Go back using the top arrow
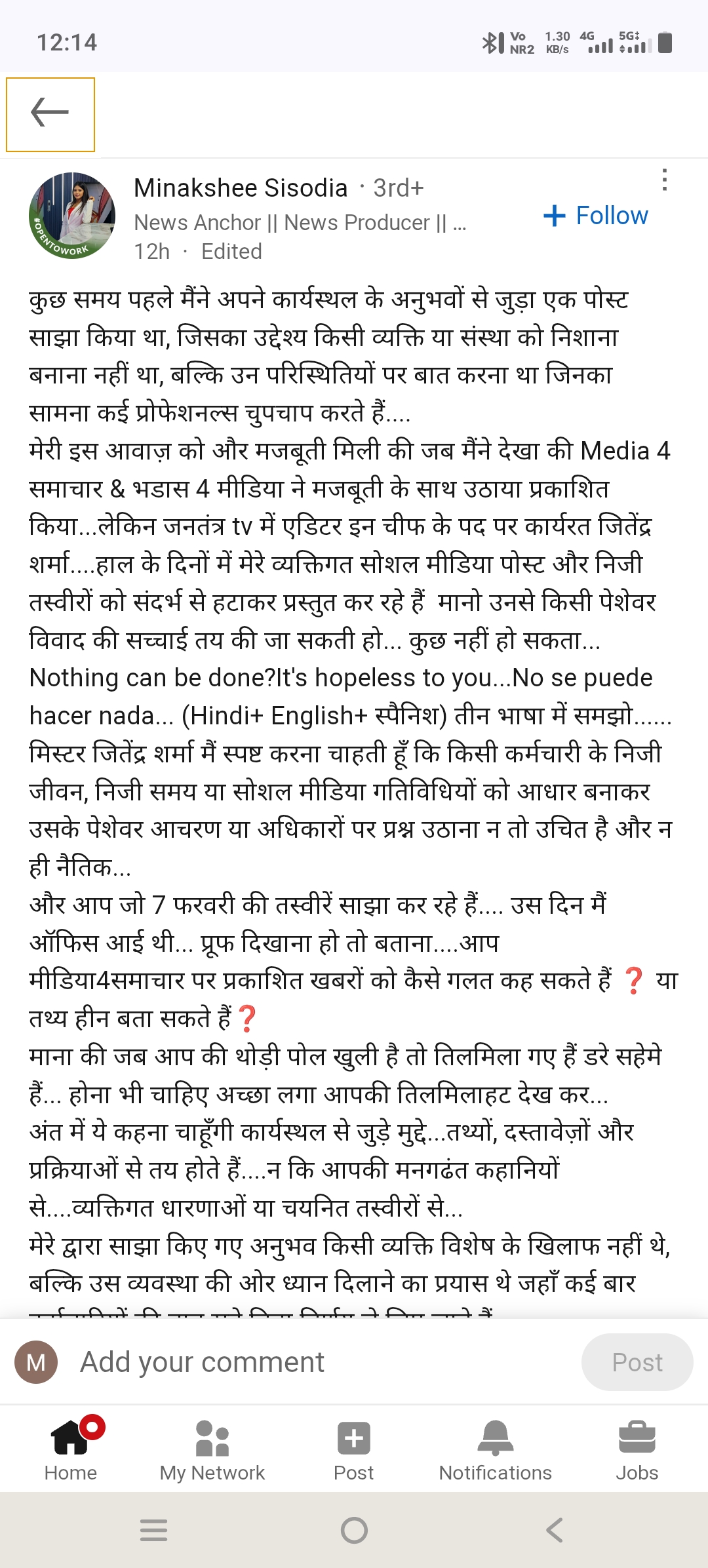Viewport: 708px width, 1568px height. click(50, 113)
